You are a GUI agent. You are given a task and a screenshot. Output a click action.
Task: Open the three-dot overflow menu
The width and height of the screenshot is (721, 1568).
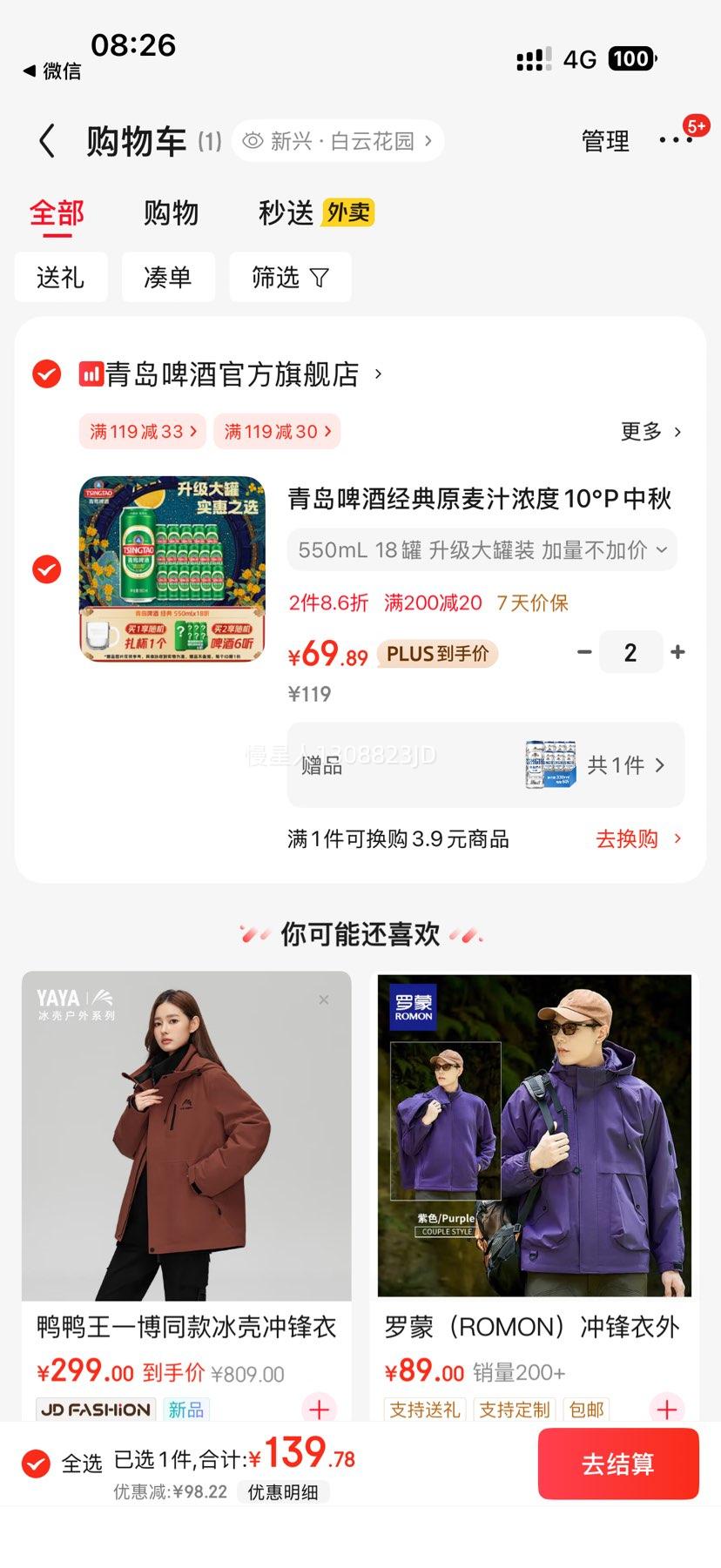click(676, 140)
